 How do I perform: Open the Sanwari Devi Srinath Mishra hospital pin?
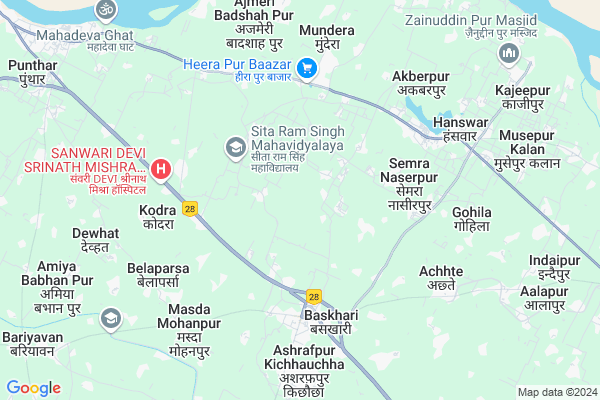point(162,171)
